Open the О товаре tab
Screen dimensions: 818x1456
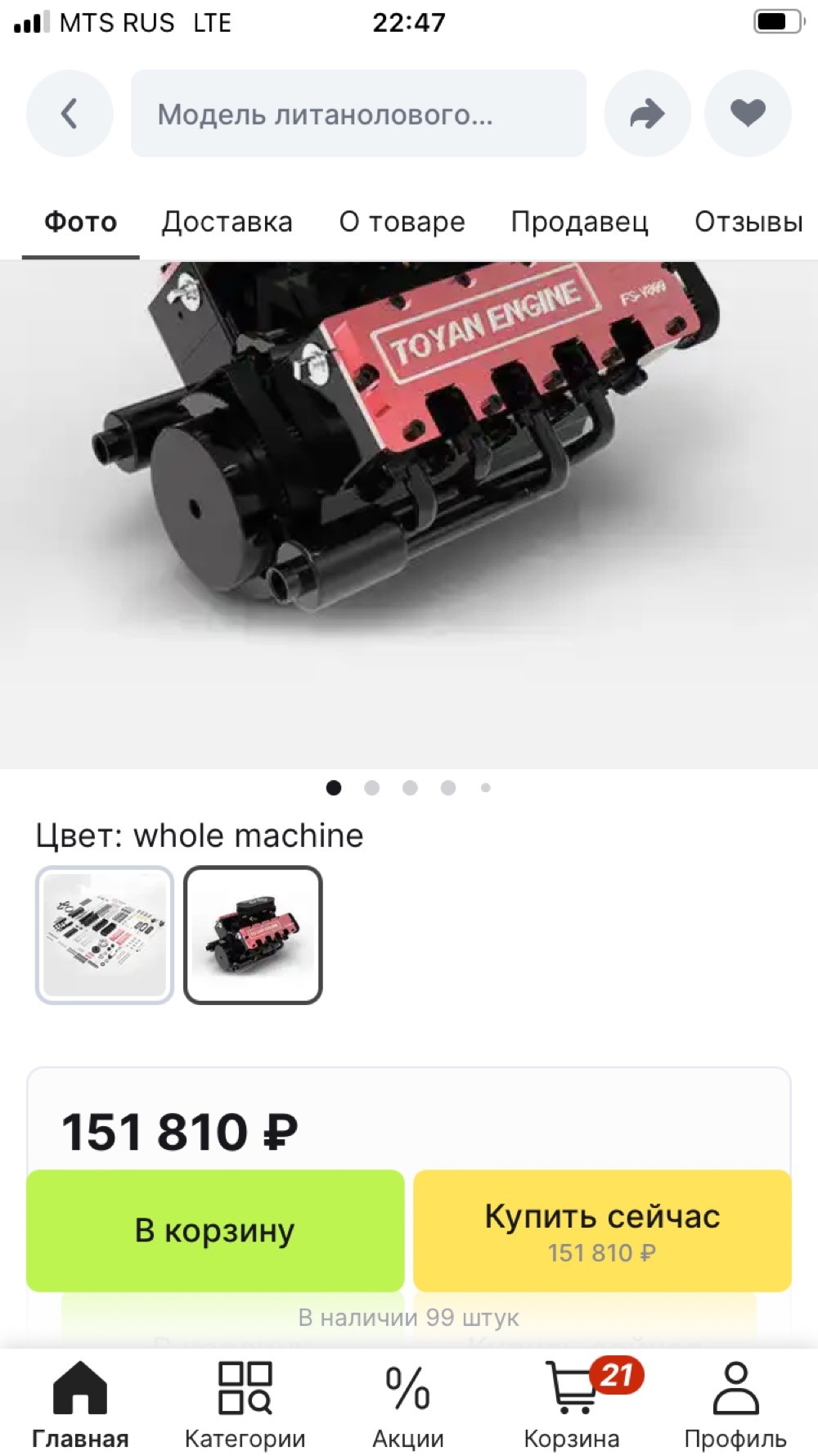(402, 222)
